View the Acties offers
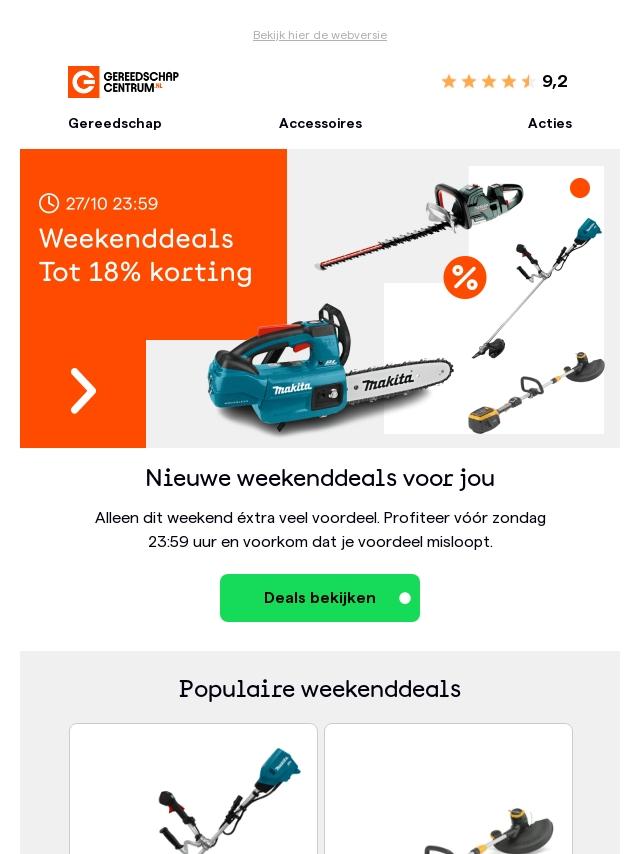This screenshot has width=640, height=854. click(x=549, y=123)
